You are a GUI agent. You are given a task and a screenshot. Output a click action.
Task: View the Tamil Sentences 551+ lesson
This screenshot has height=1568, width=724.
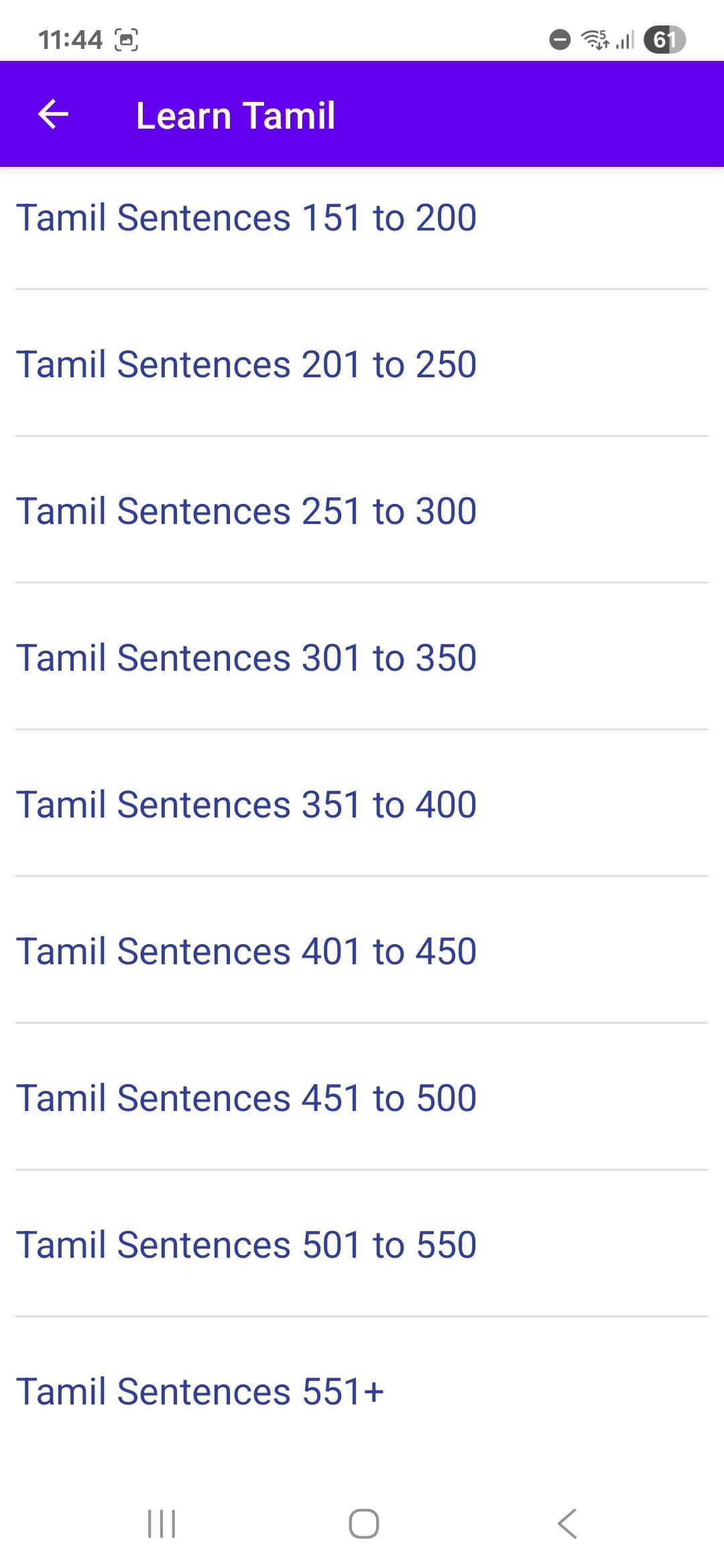[200, 1392]
